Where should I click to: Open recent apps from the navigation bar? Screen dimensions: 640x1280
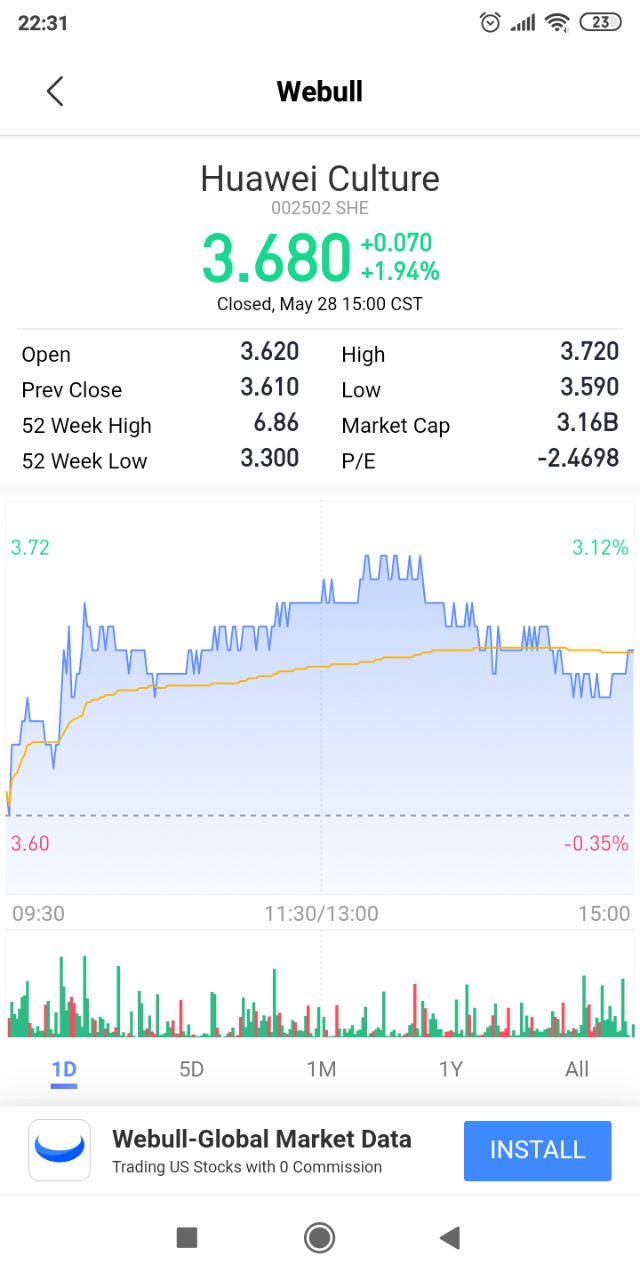(x=187, y=1238)
